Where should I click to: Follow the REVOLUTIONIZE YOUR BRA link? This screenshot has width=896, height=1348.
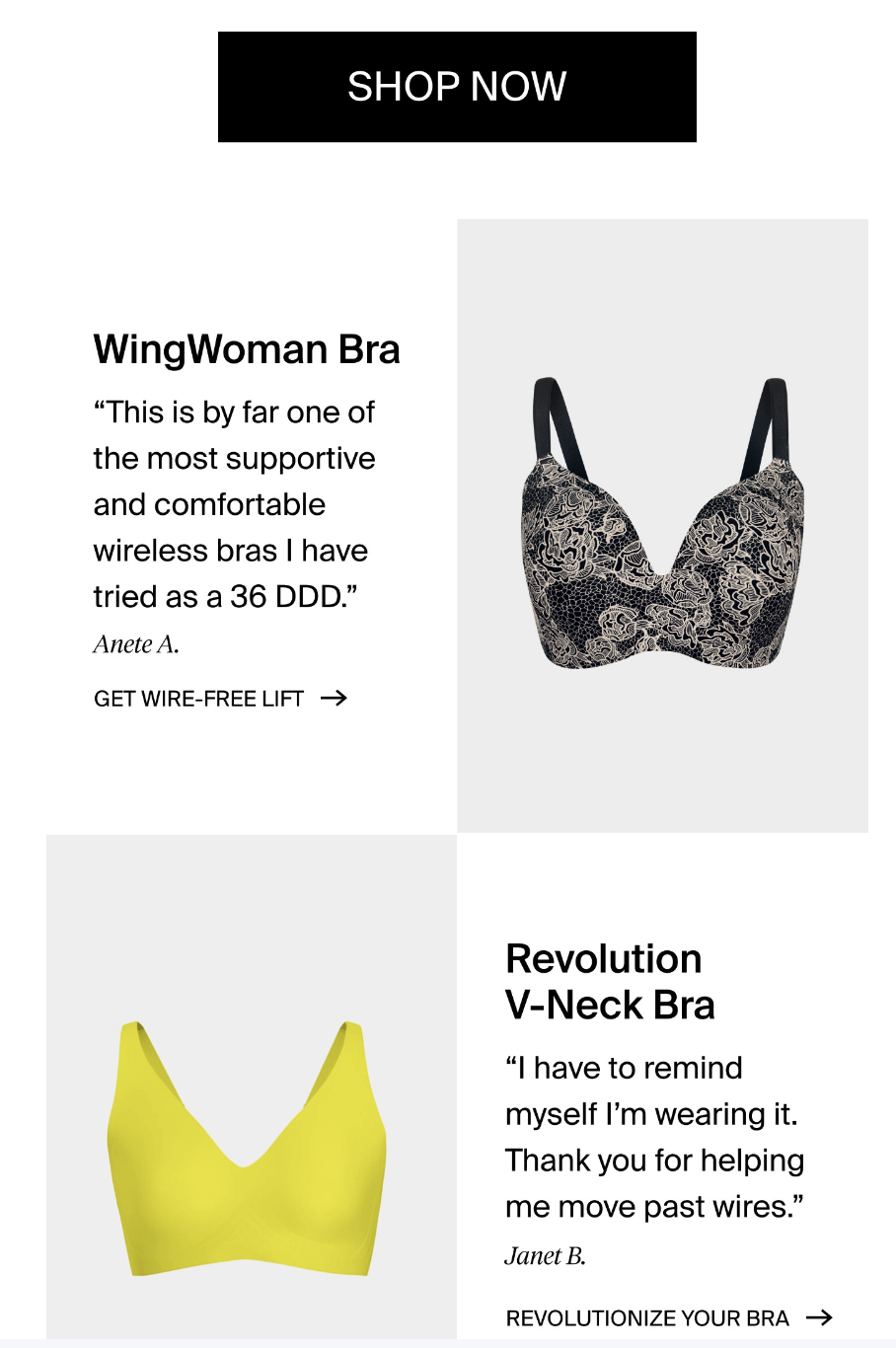(667, 1318)
